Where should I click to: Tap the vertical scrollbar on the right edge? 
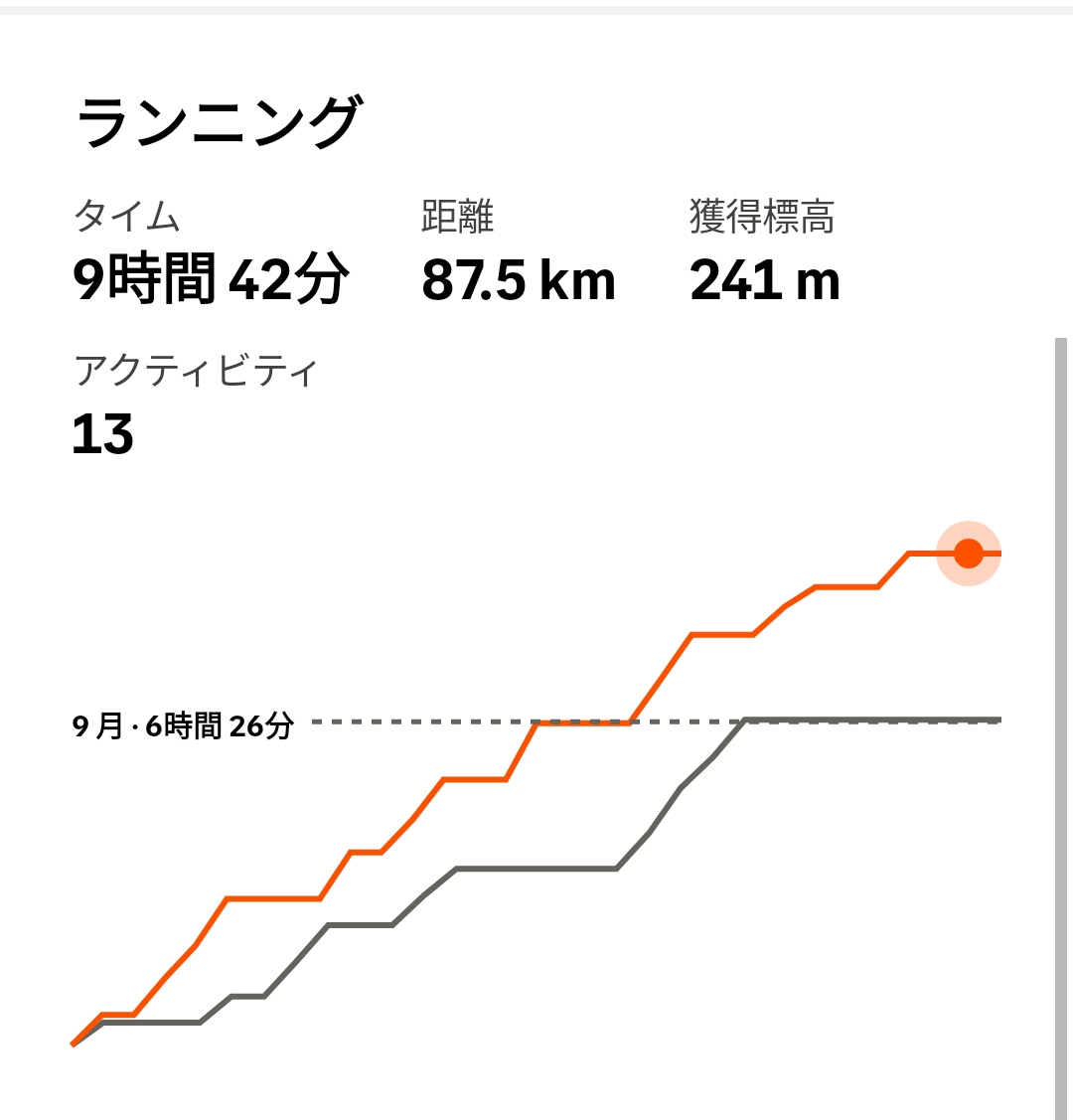pos(1060,727)
